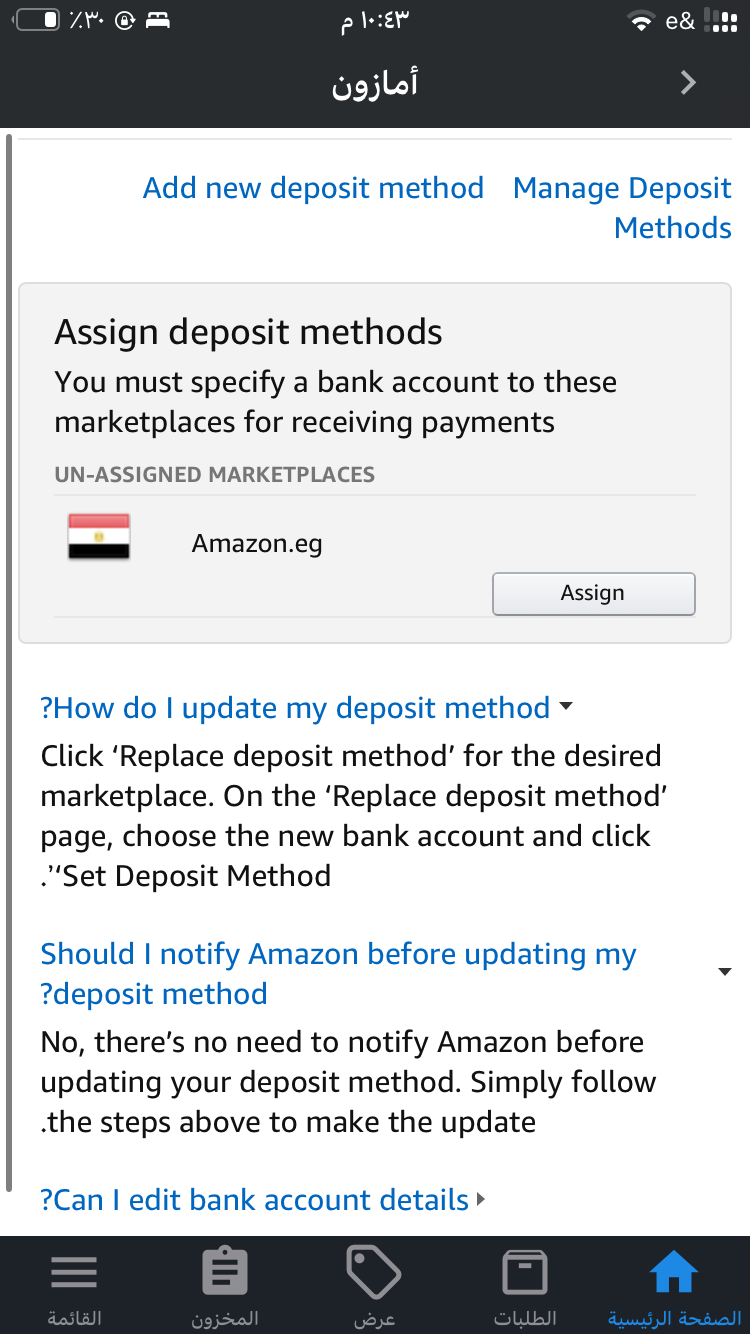Assign a bank account to Amazon.eg
Screen dimensions: 750x1334
(593, 593)
